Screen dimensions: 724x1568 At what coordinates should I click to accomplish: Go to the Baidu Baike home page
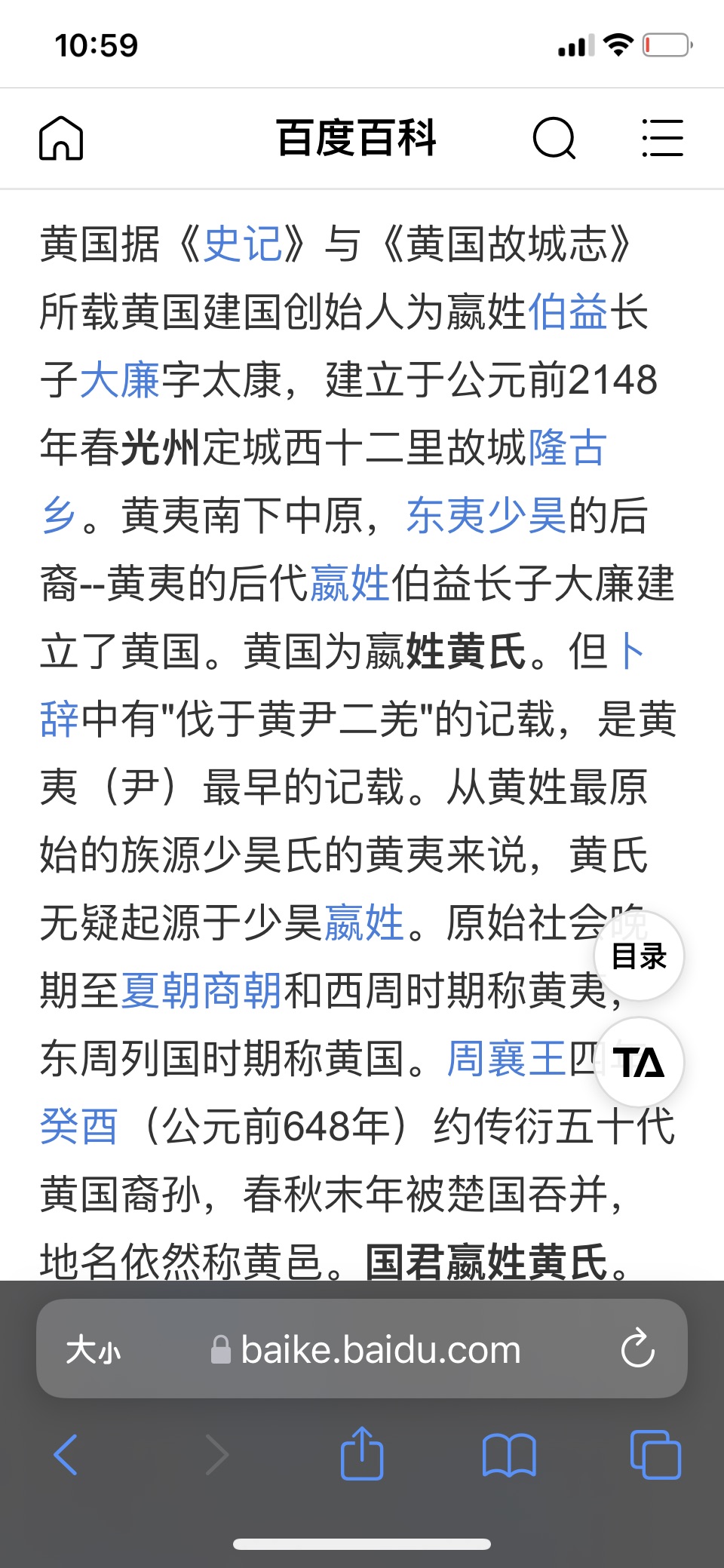click(x=61, y=139)
